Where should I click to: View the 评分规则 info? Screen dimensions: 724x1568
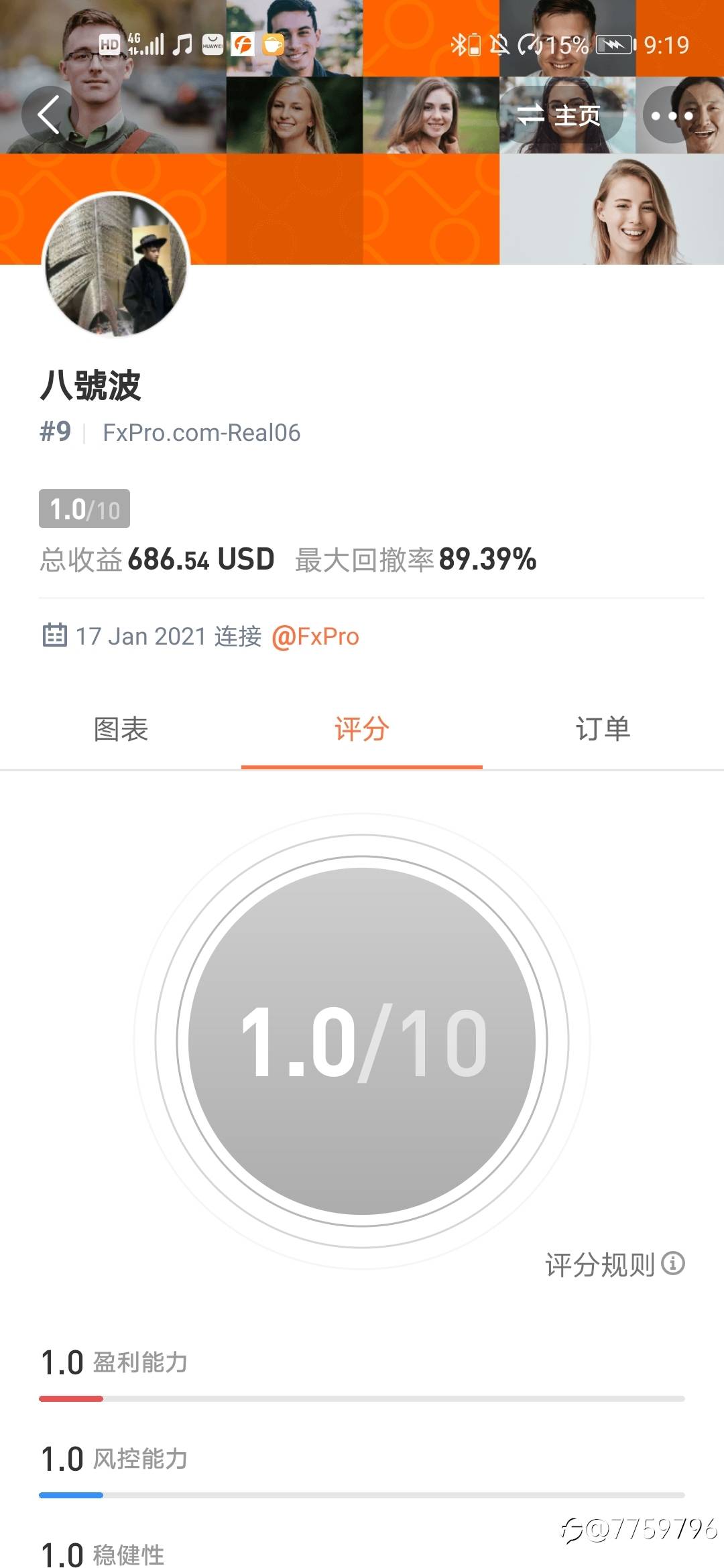click(x=615, y=1264)
